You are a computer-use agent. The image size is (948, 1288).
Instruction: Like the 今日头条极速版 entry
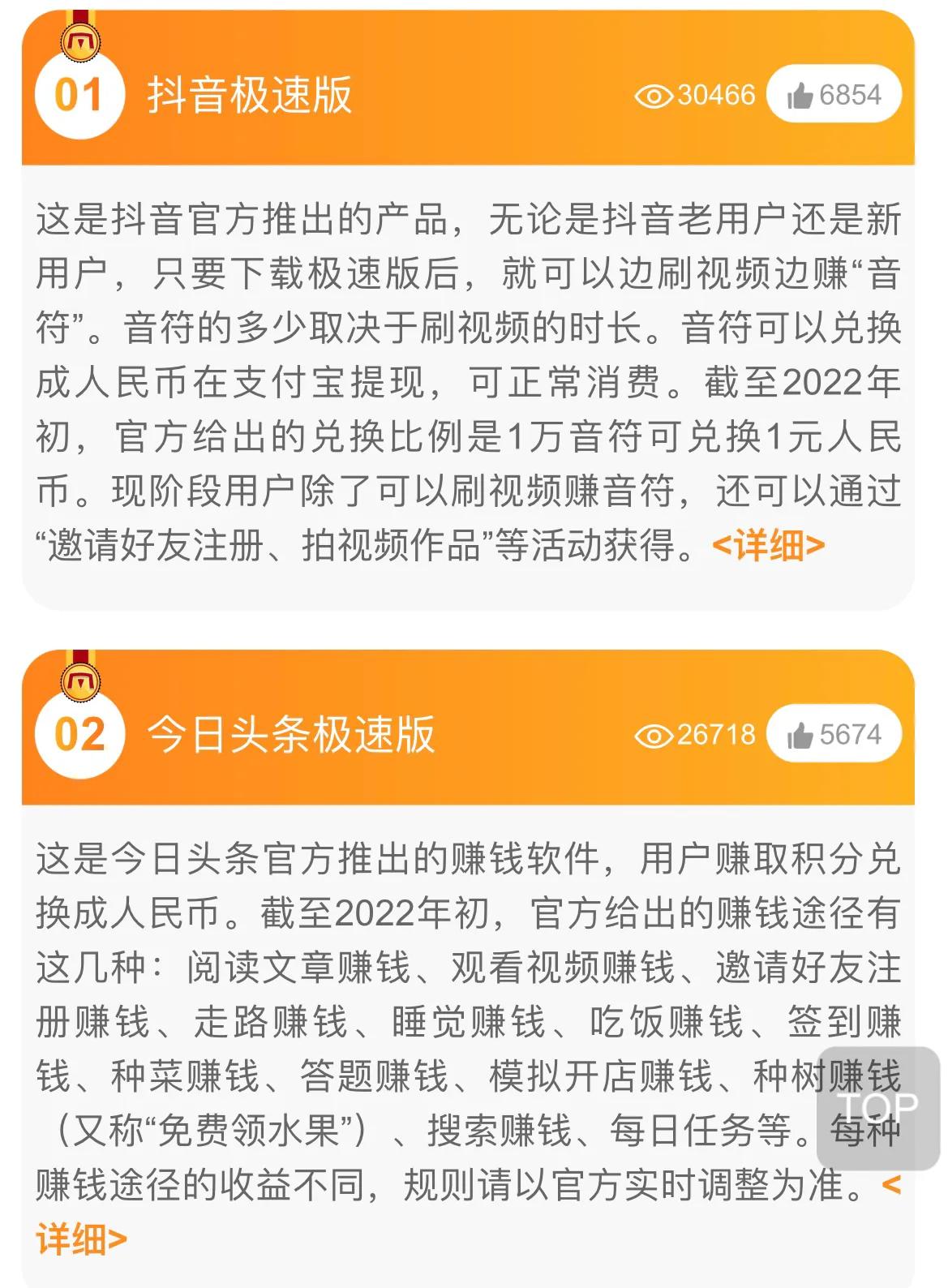click(x=834, y=735)
